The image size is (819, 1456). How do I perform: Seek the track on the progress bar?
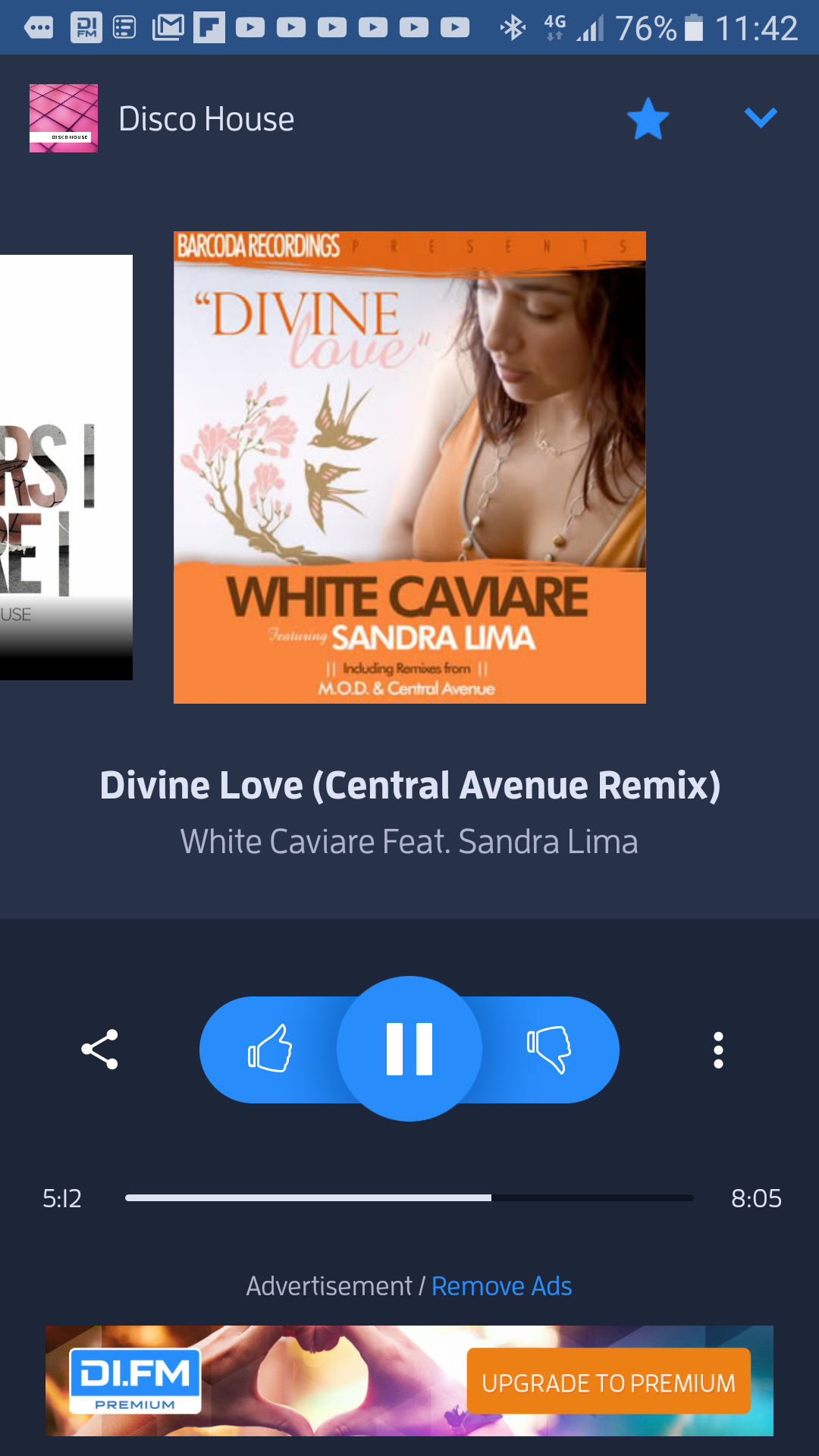[x=409, y=1197]
